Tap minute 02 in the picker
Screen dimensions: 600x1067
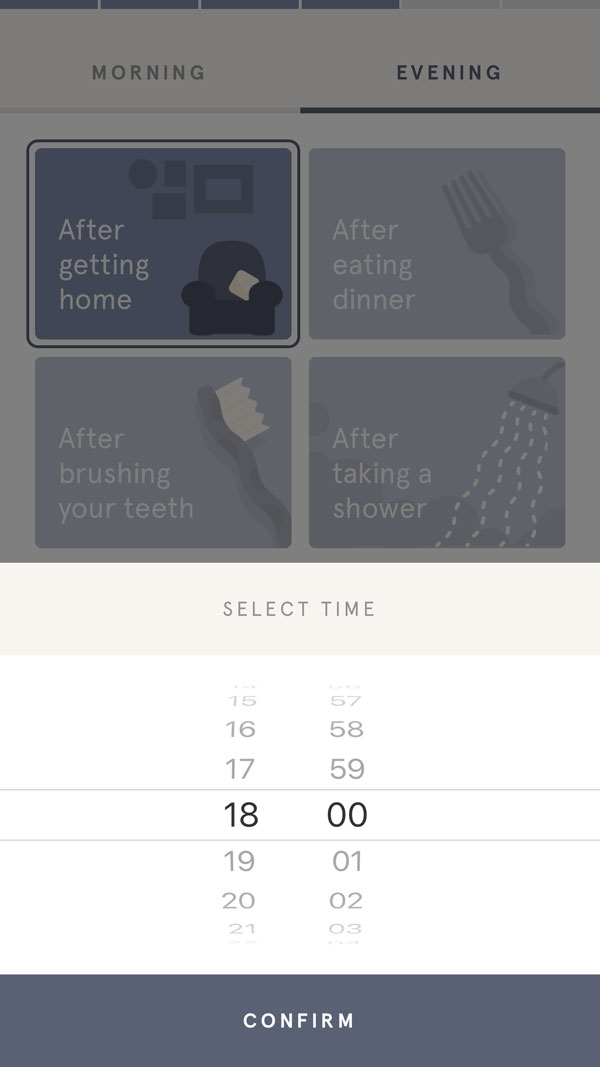pos(346,900)
